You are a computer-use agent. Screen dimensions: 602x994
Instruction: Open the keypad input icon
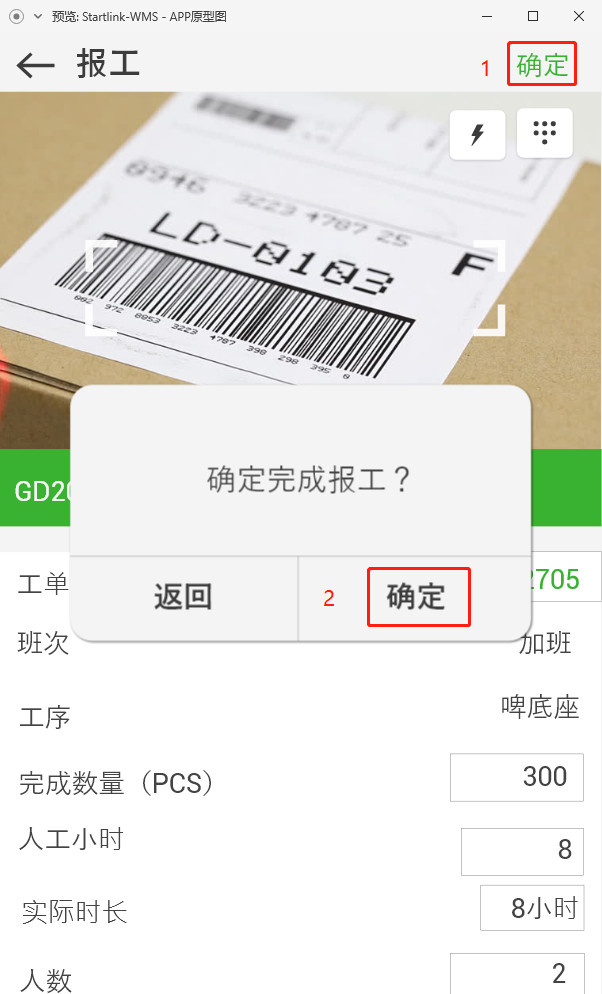pyautogui.click(x=544, y=134)
